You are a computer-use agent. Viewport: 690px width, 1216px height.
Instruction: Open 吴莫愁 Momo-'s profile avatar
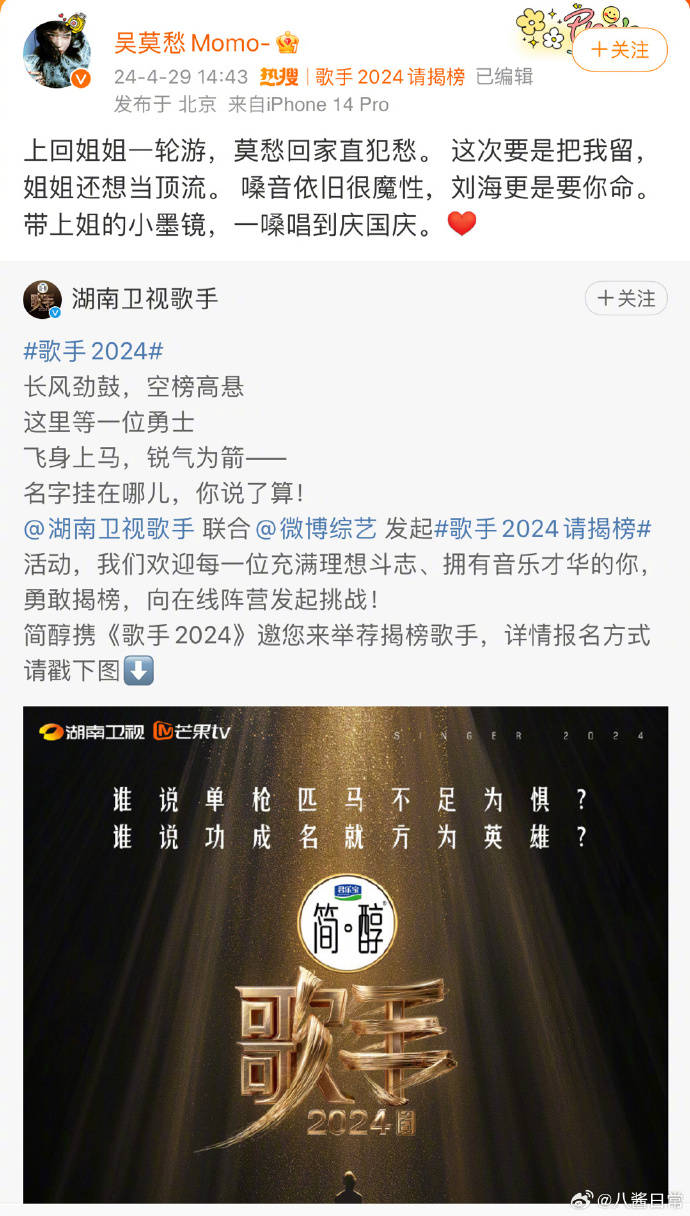click(x=57, y=53)
